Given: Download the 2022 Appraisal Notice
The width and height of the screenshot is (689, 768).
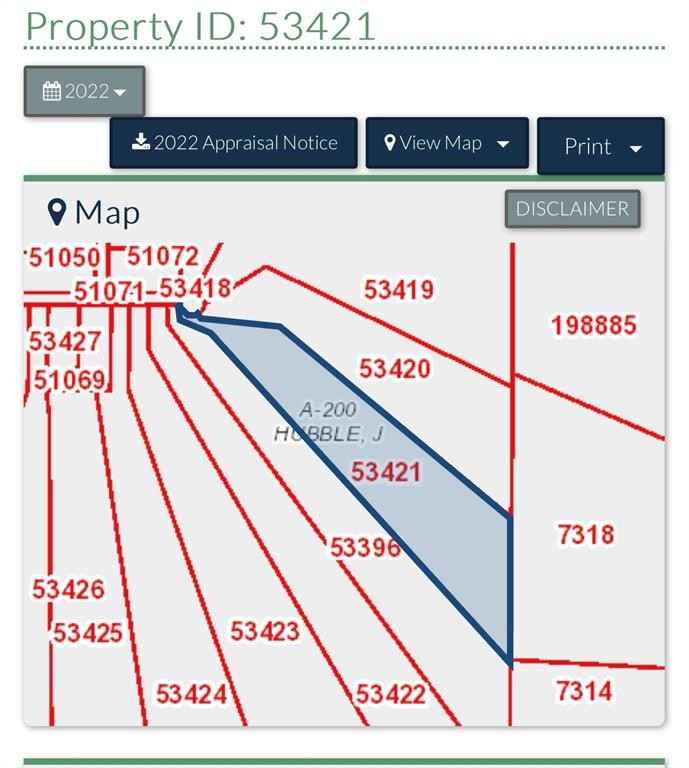Looking at the screenshot, I should [234, 143].
